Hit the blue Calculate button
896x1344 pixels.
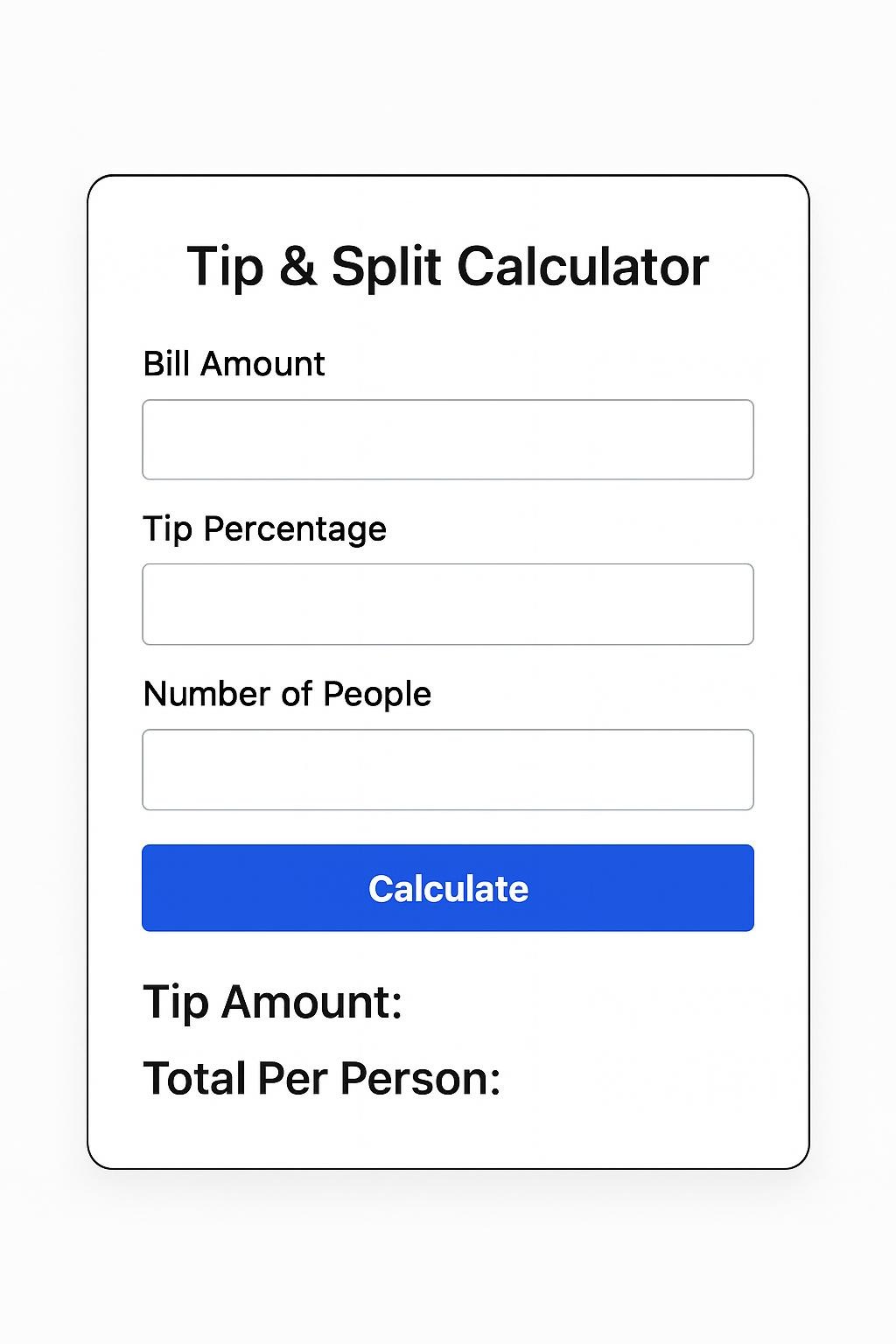[447, 887]
